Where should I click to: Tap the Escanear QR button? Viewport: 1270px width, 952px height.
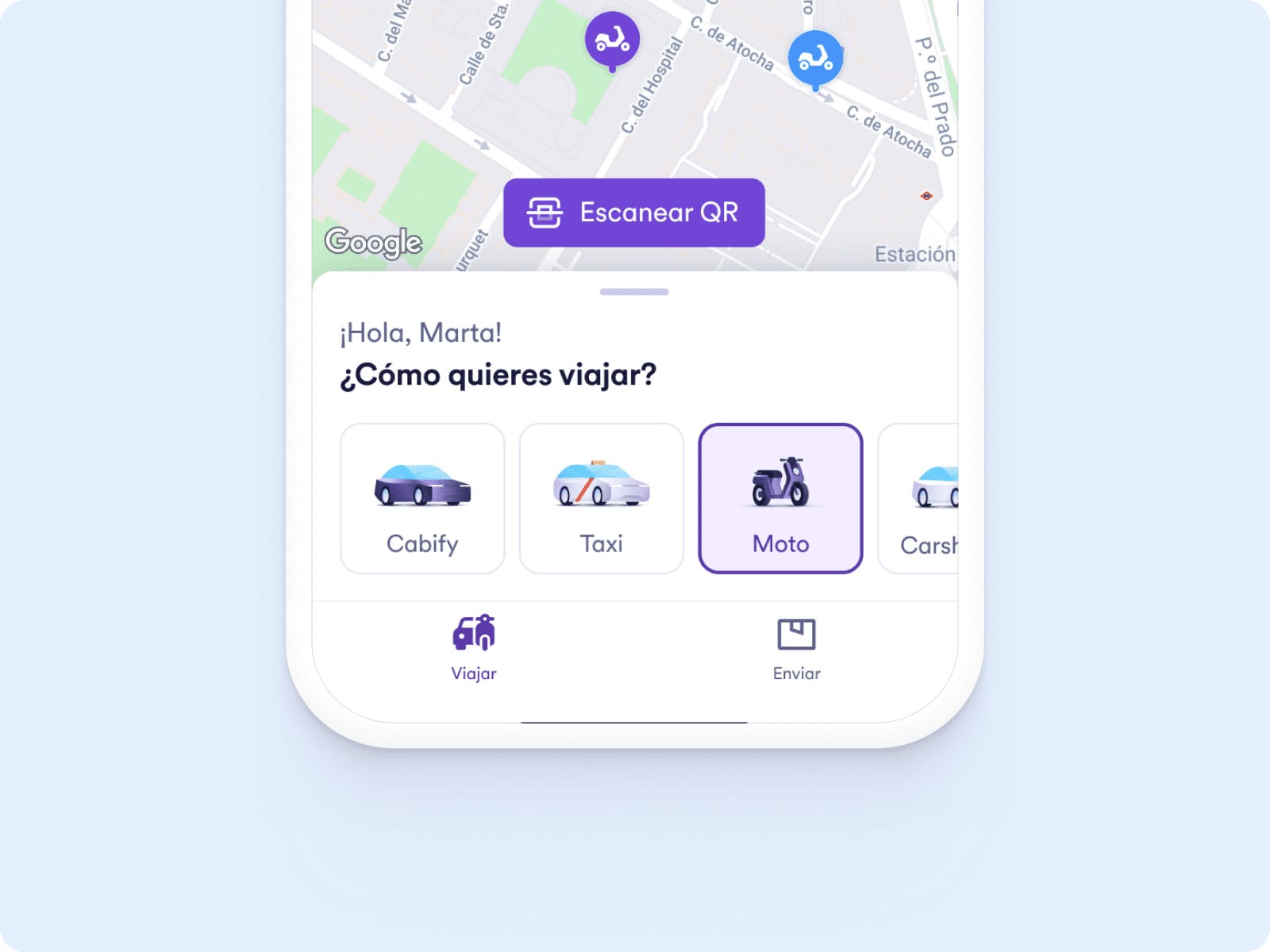point(633,213)
